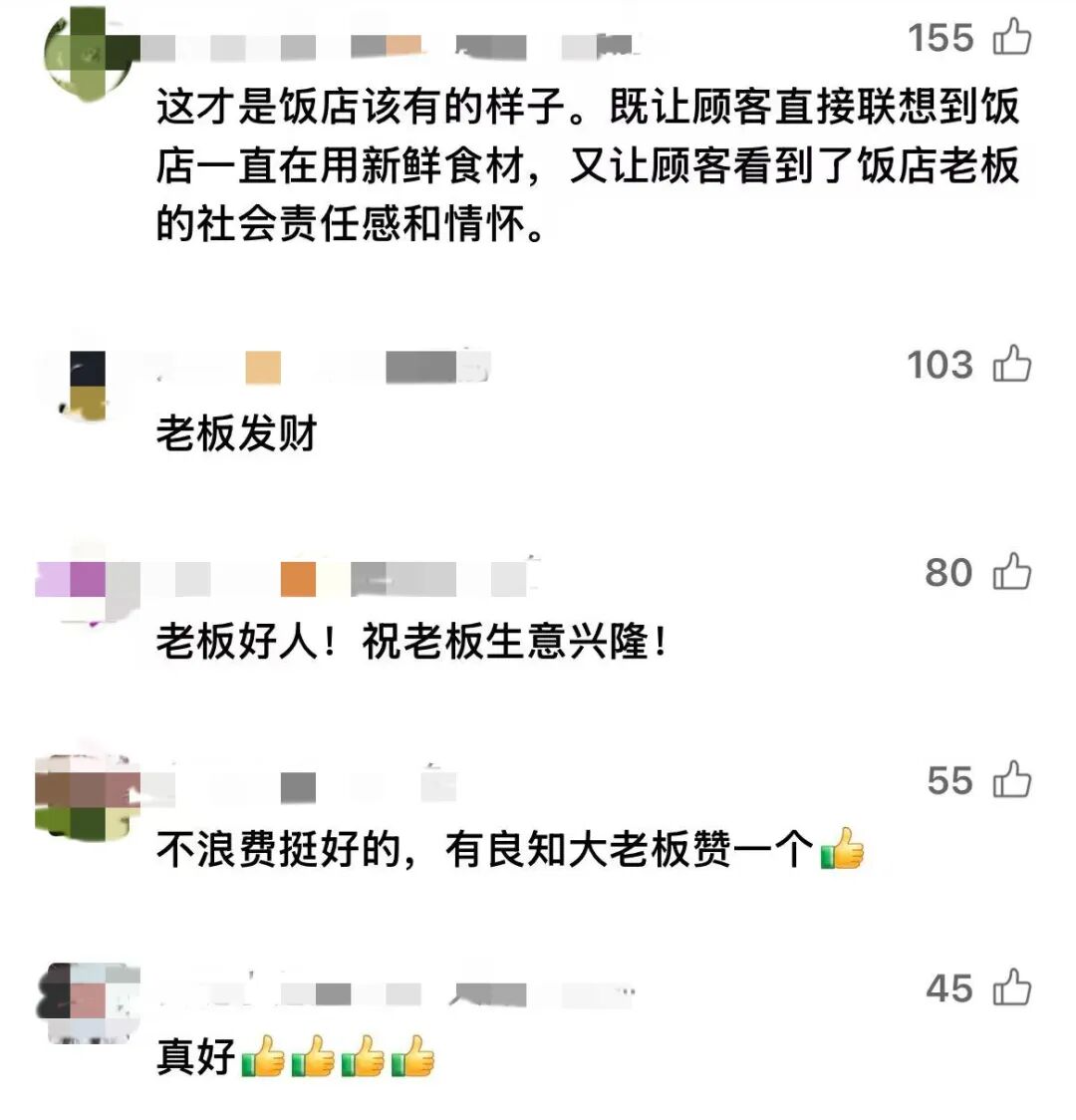The width and height of the screenshot is (1076, 1120).
Task: Like the comment beginning 这才是饭店该有的样子
Action: tap(1012, 38)
